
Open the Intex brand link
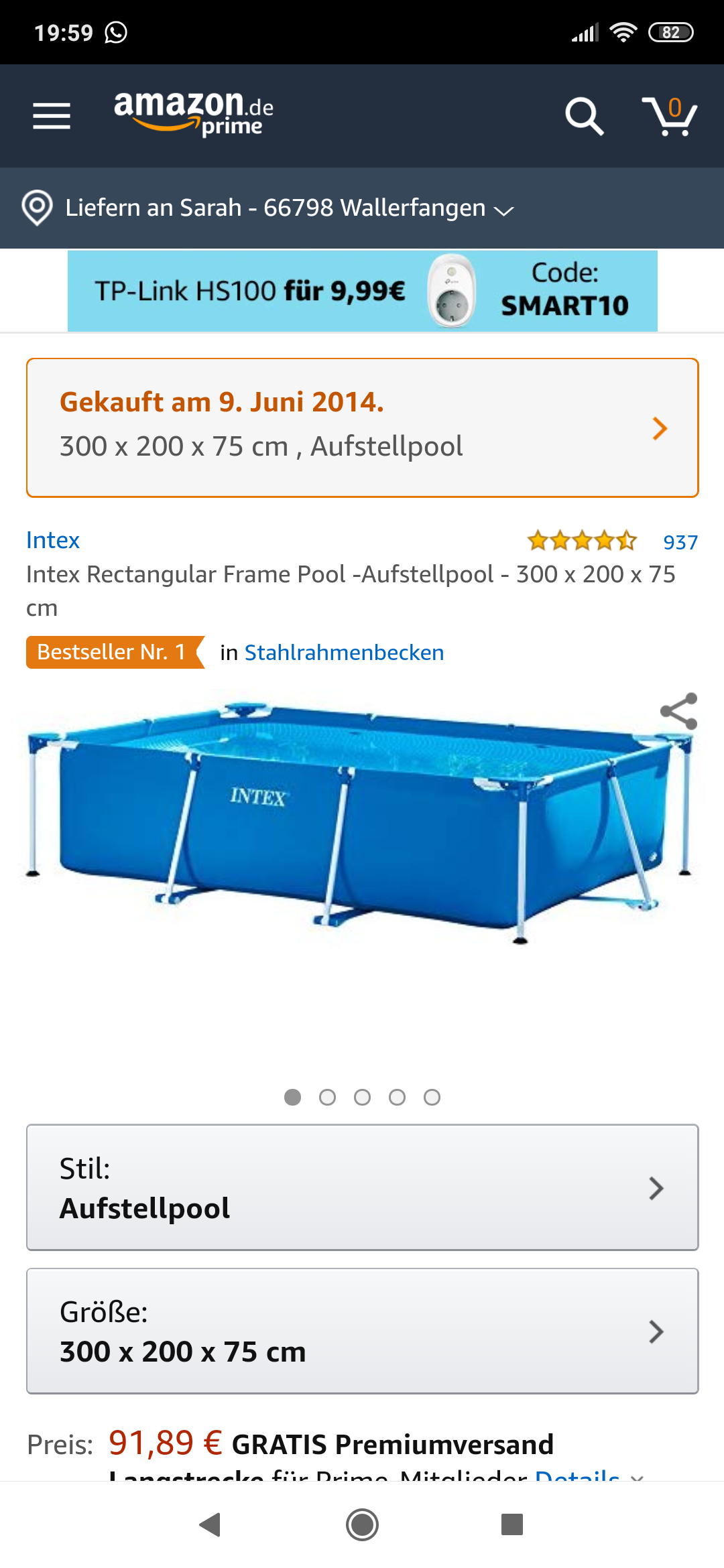click(x=53, y=540)
